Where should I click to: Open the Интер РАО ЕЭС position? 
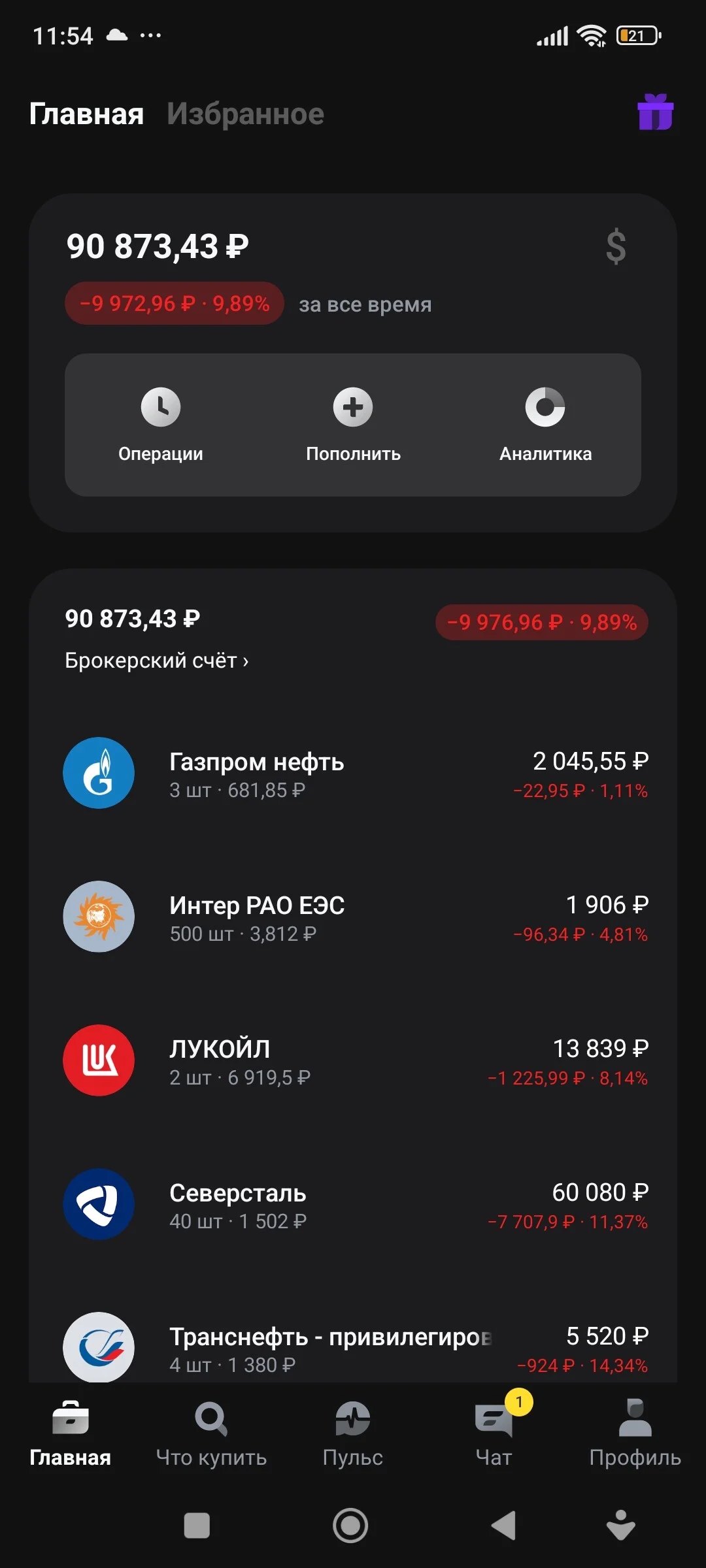pyautogui.click(x=353, y=917)
